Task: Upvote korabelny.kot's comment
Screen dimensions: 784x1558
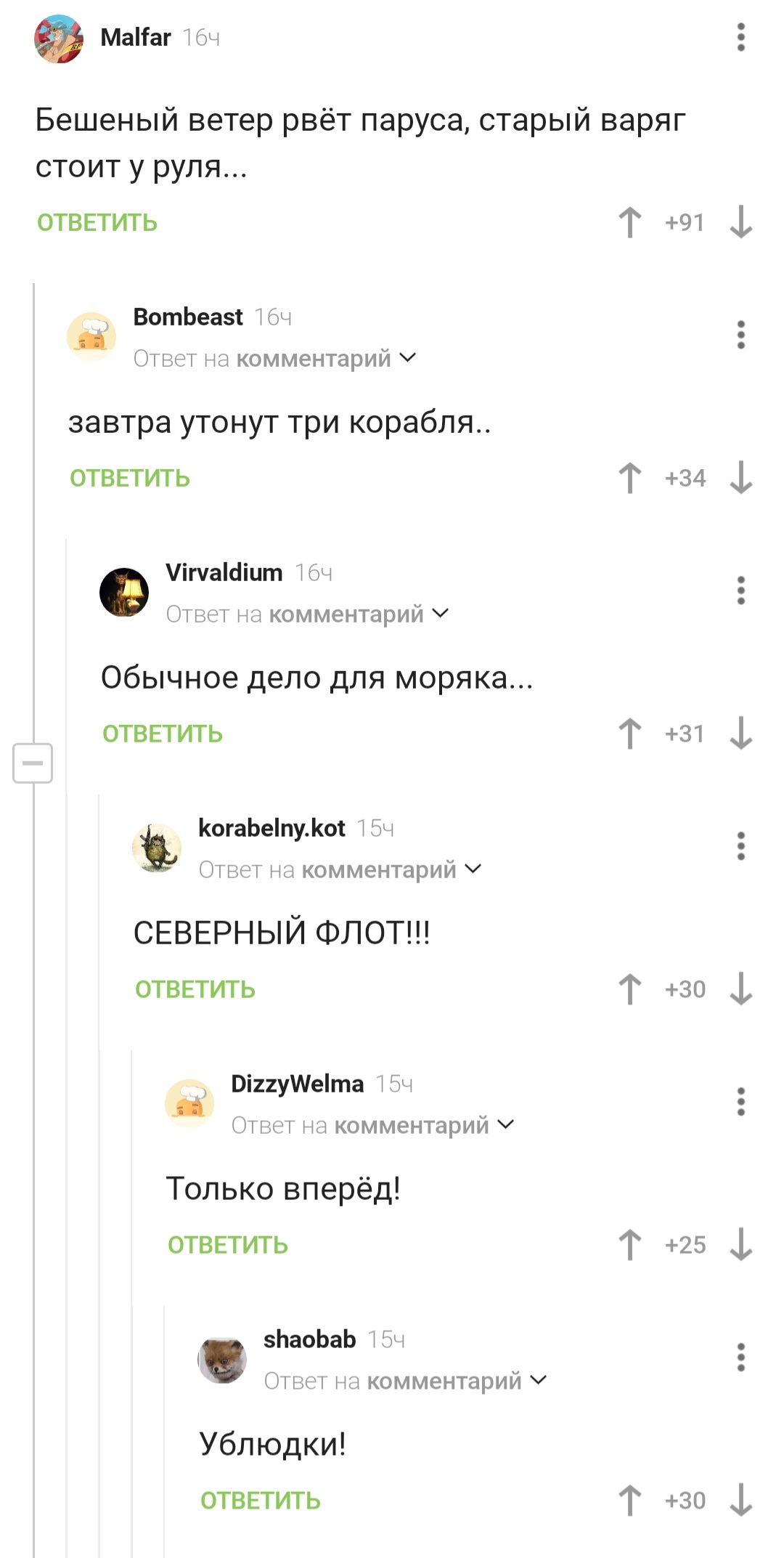Action: tap(629, 989)
